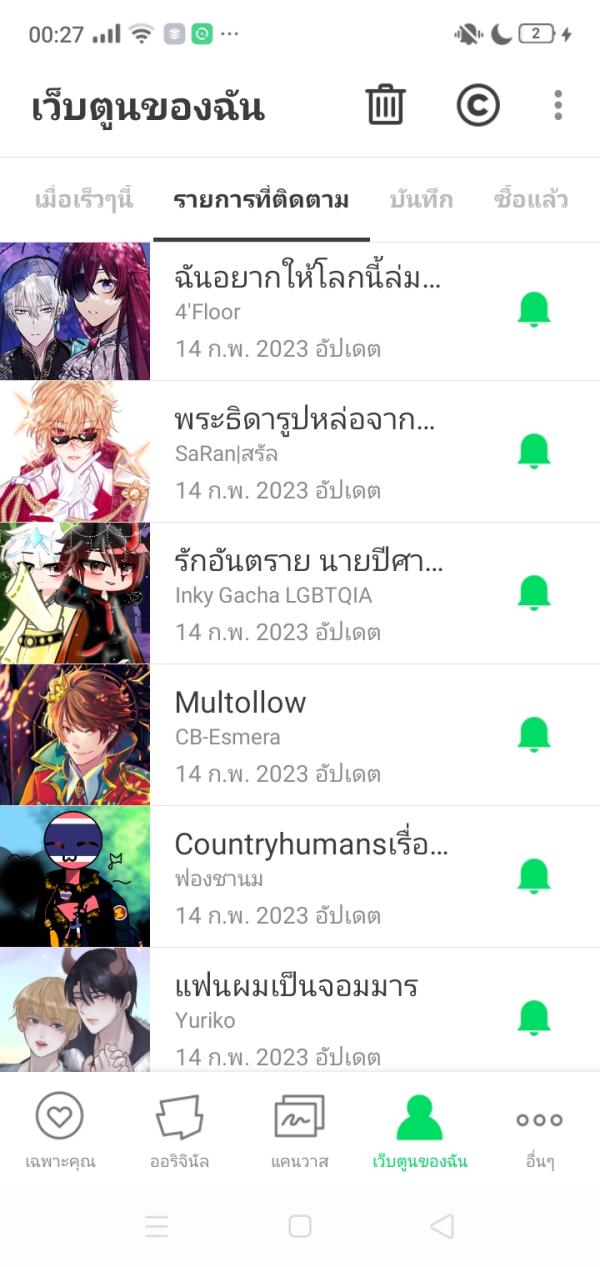Switch to the เมื่อเร็วๆนี้ tab
This screenshot has height=1267, width=600.
(83, 199)
